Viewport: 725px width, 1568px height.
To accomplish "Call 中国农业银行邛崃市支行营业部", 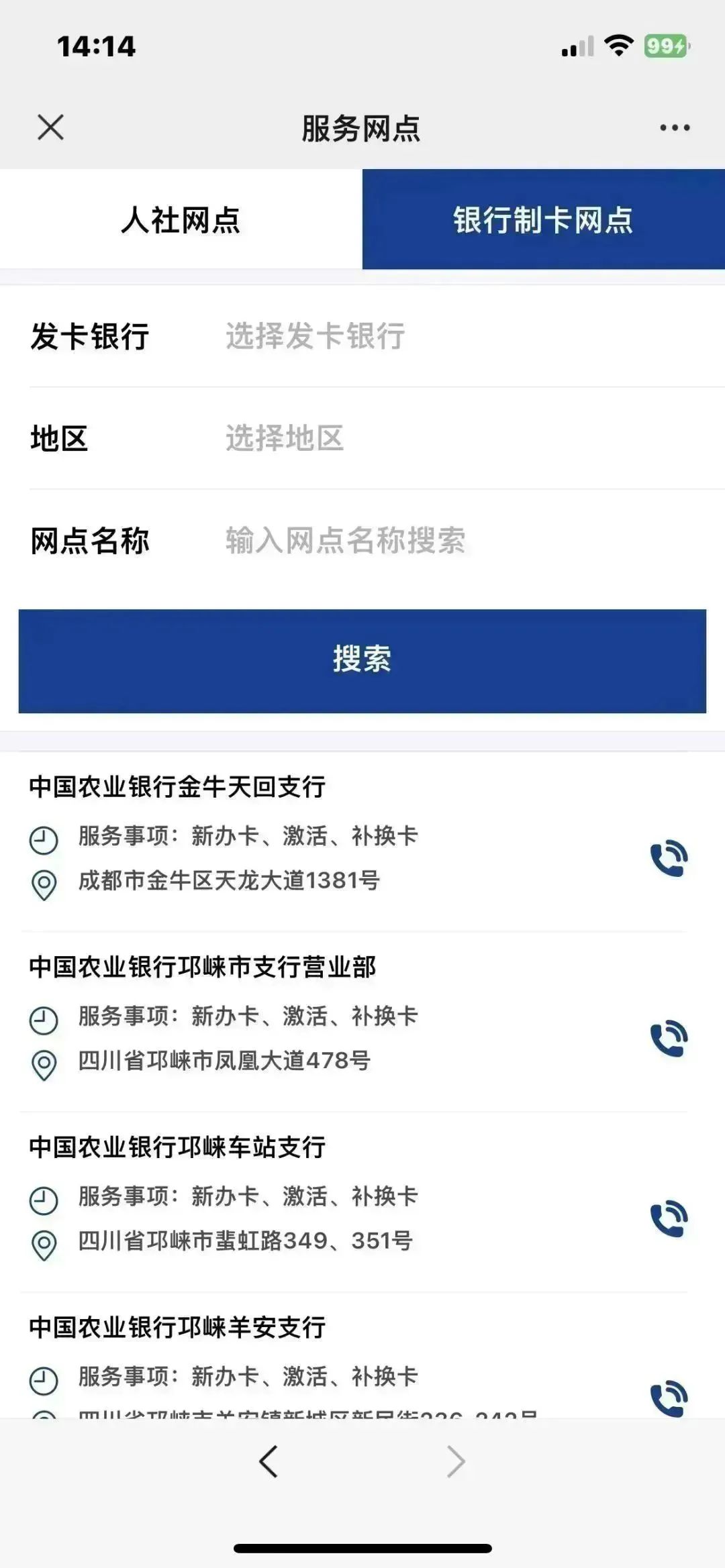I will tap(669, 1039).
